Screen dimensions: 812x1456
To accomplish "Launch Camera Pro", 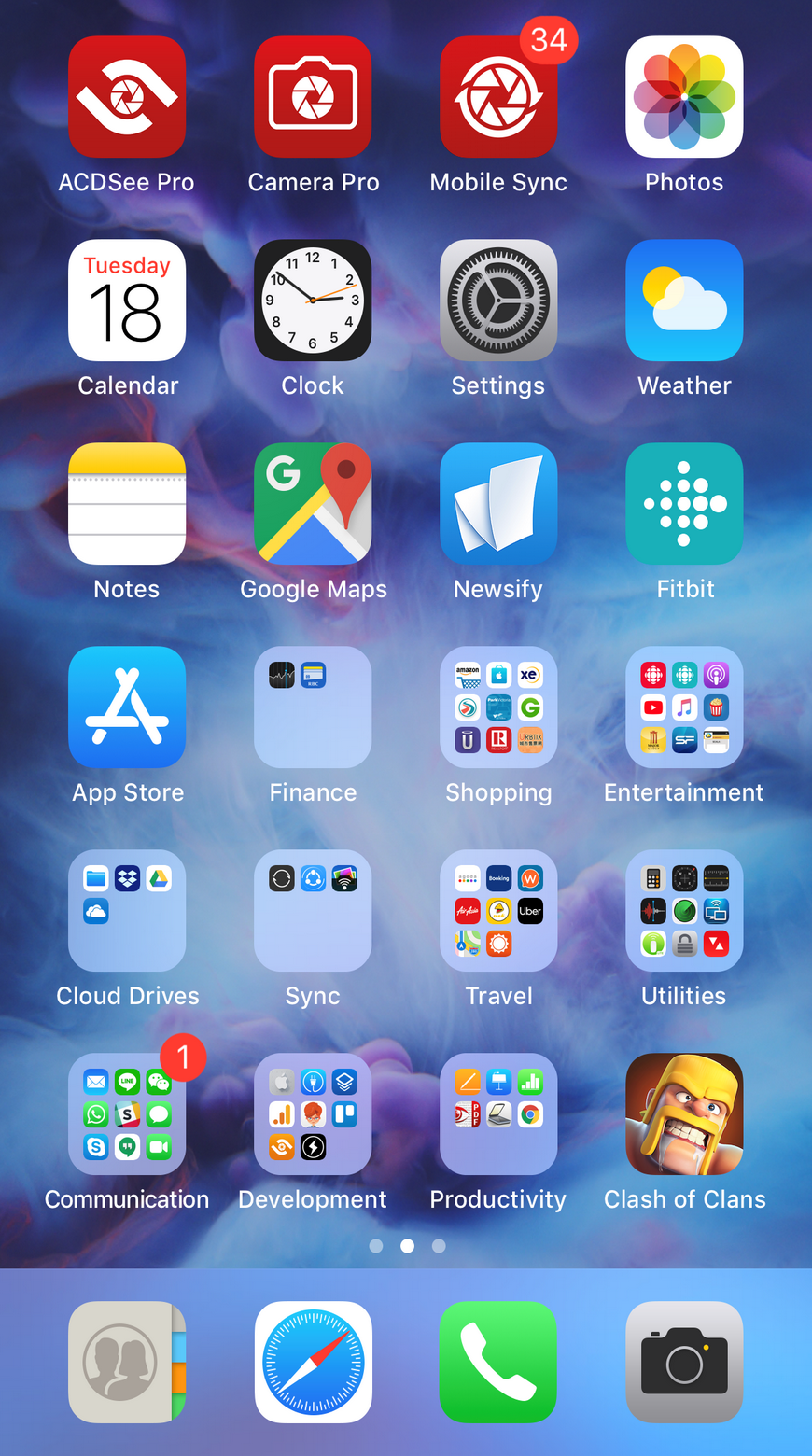I will [313, 97].
